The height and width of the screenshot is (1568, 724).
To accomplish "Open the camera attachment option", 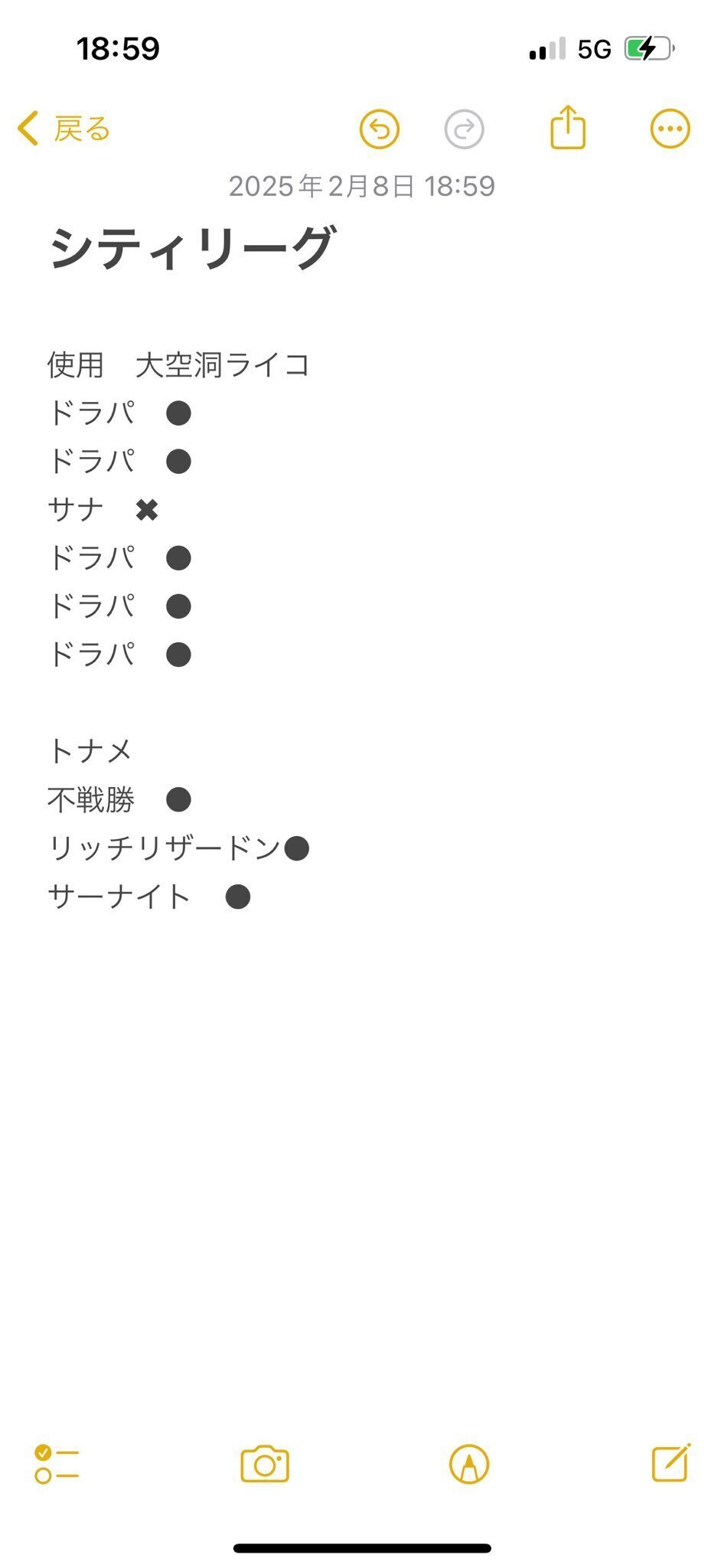I will pyautogui.click(x=265, y=1464).
